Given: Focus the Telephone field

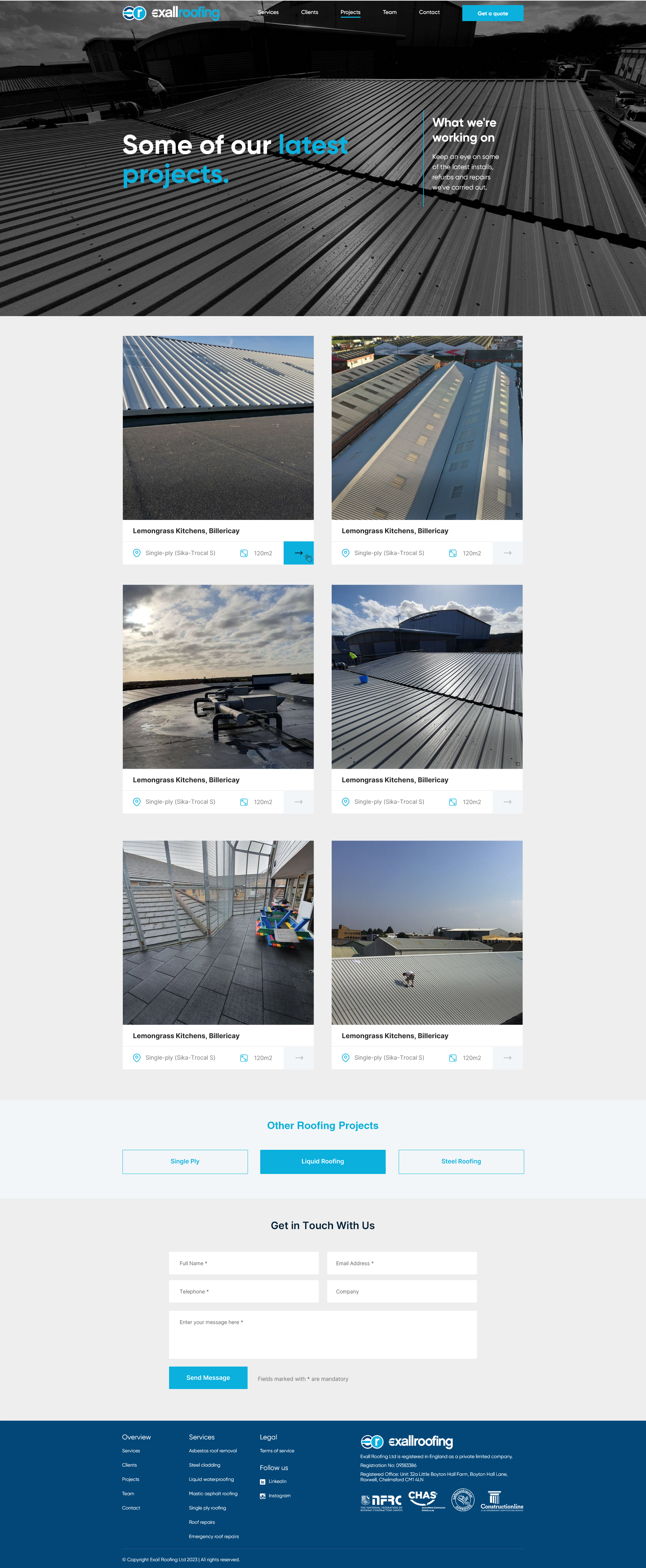Looking at the screenshot, I should coord(243,1291).
